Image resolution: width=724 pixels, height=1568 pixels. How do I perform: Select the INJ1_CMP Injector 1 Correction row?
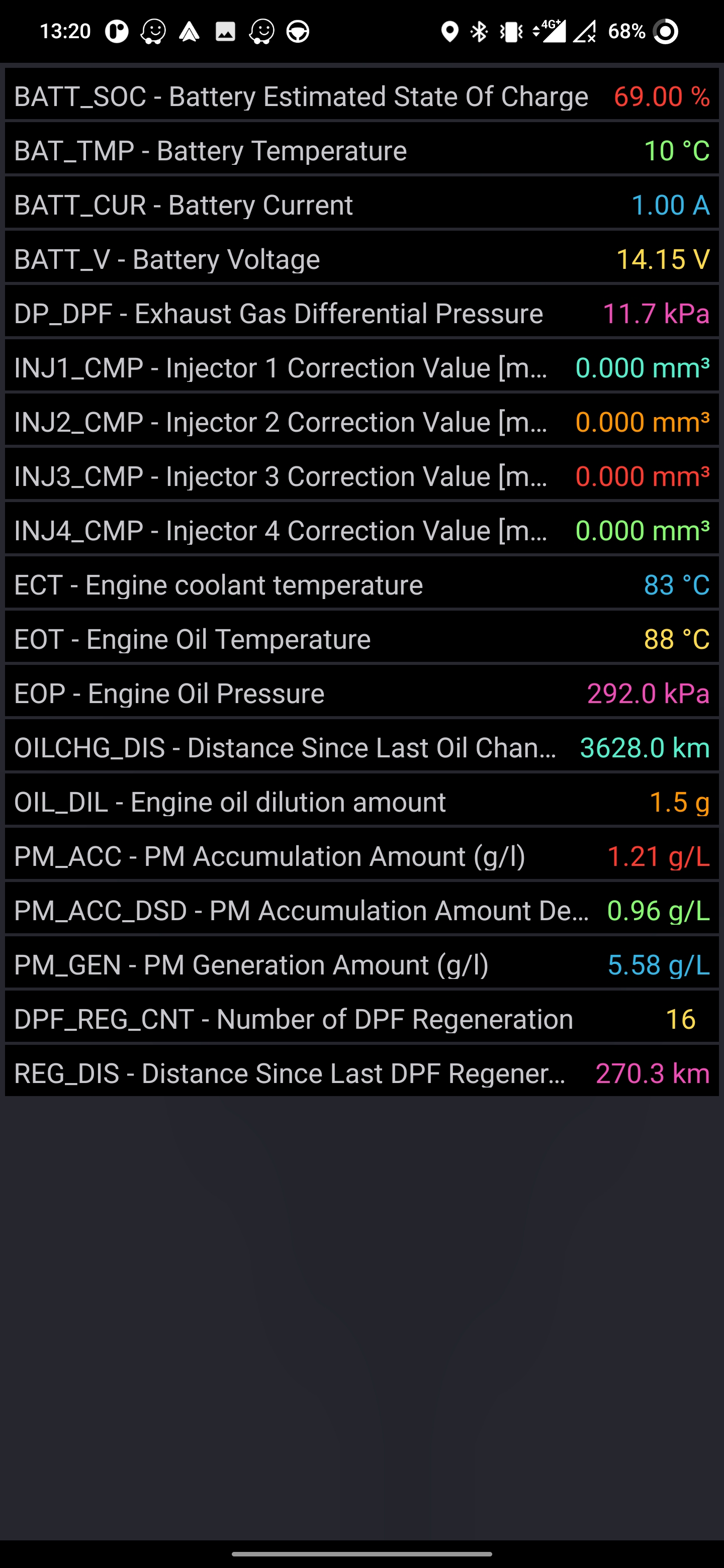[x=361, y=367]
